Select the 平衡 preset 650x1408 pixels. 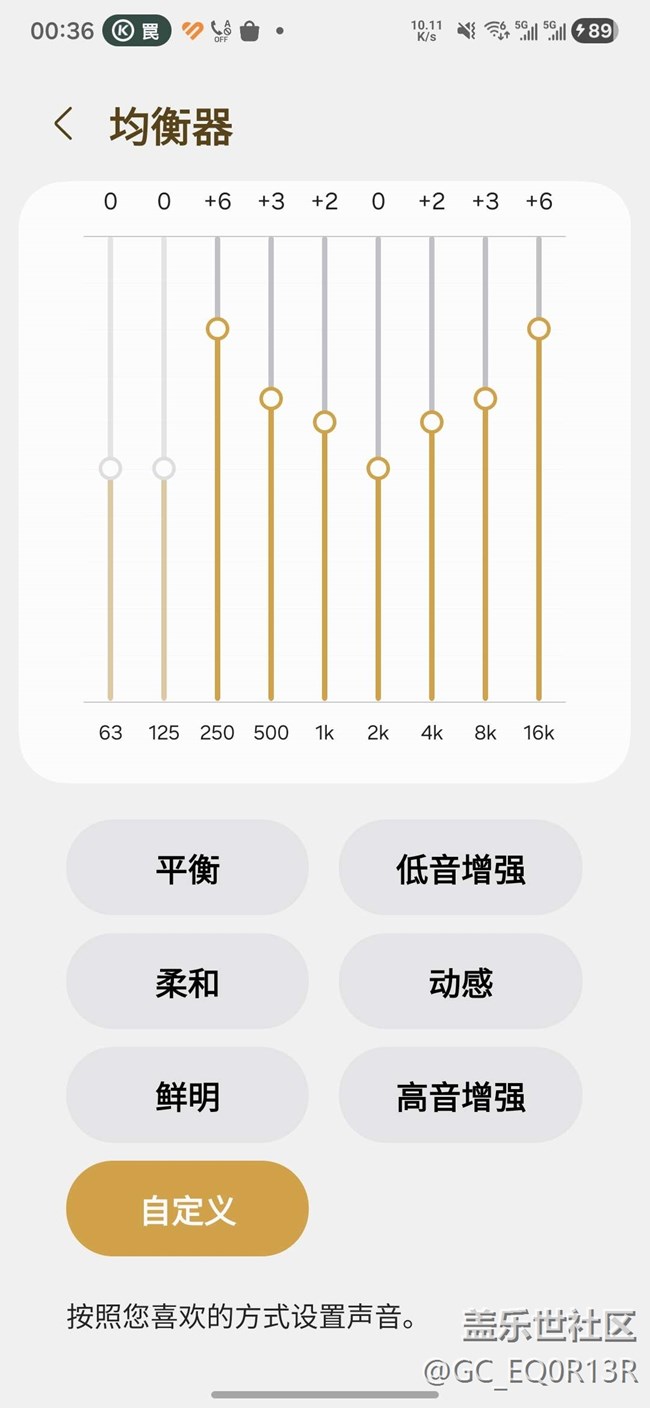click(x=187, y=868)
